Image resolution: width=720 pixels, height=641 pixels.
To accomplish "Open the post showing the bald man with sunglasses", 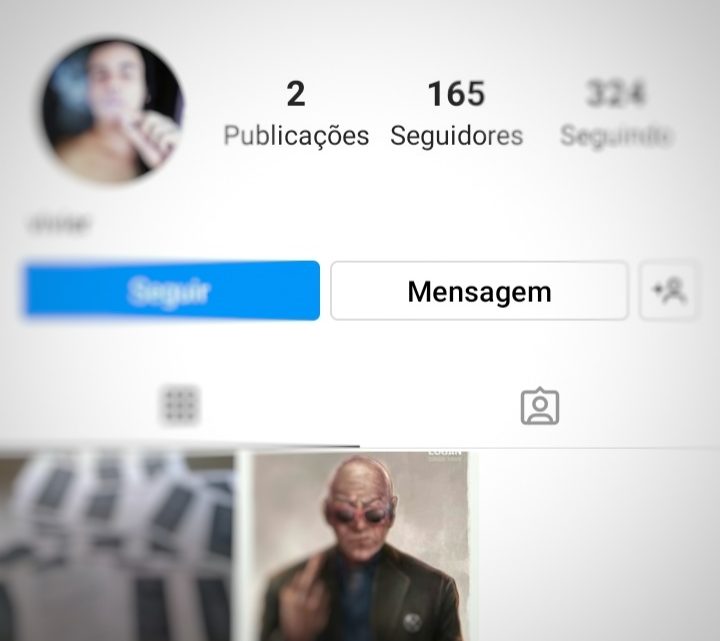I will point(360,546).
